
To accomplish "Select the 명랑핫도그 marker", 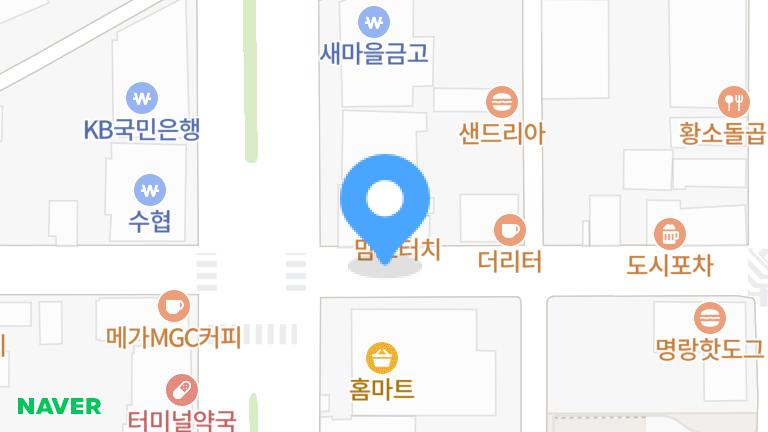I will coord(709,319).
